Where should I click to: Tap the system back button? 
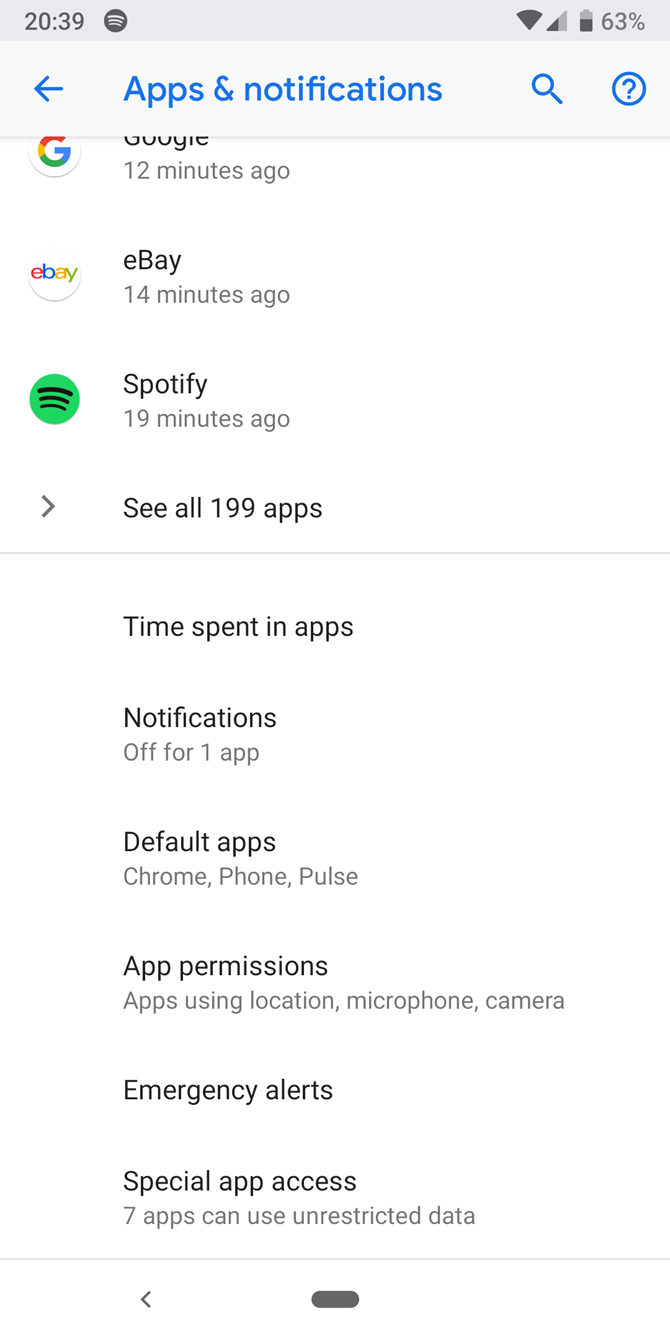[146, 1299]
